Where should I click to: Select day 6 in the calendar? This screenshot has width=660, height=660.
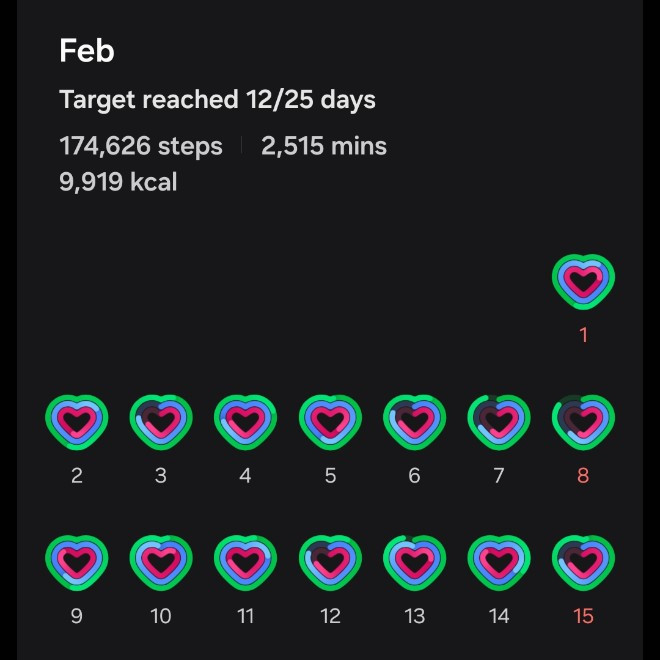point(414,422)
